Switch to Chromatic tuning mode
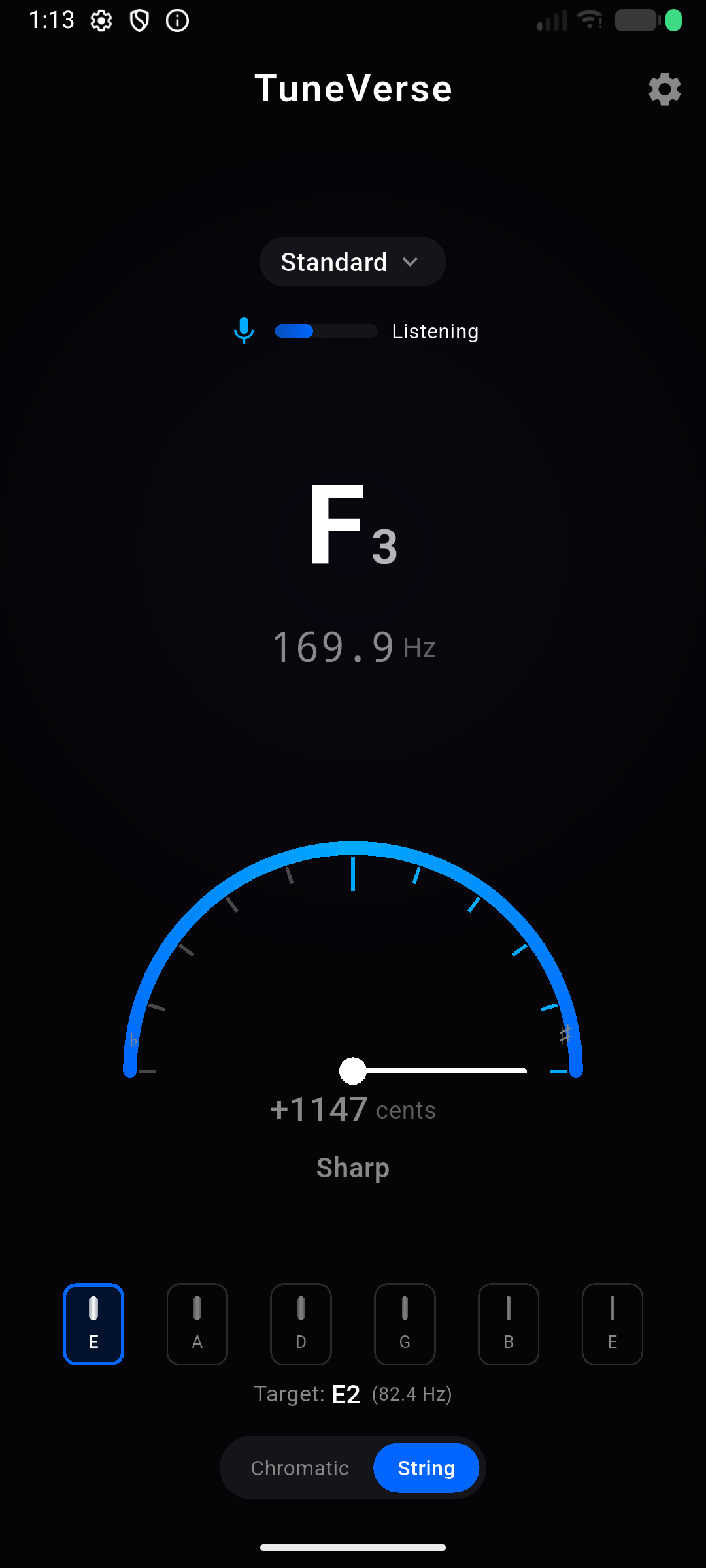The height and width of the screenshot is (1568, 706). [x=300, y=1467]
